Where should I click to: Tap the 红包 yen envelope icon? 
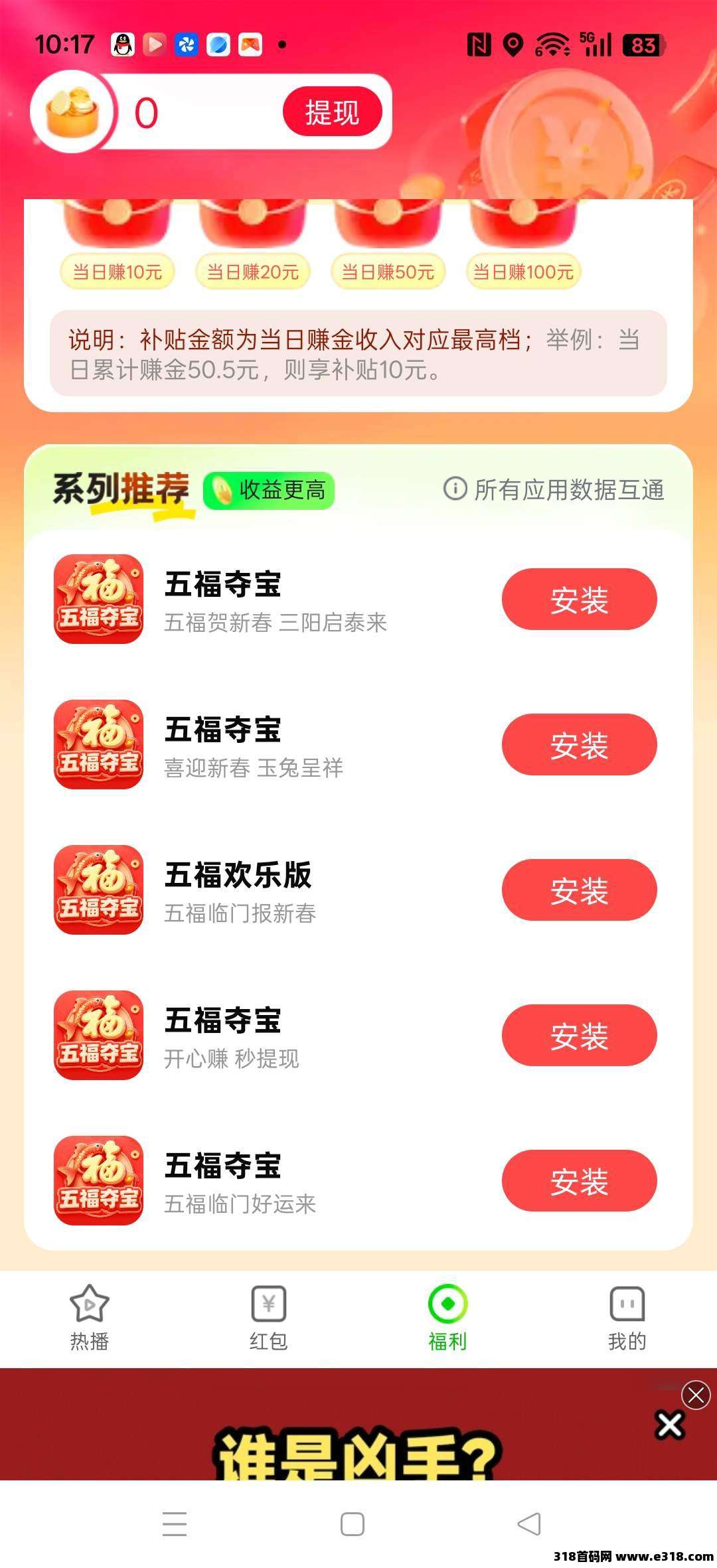pyautogui.click(x=268, y=1303)
